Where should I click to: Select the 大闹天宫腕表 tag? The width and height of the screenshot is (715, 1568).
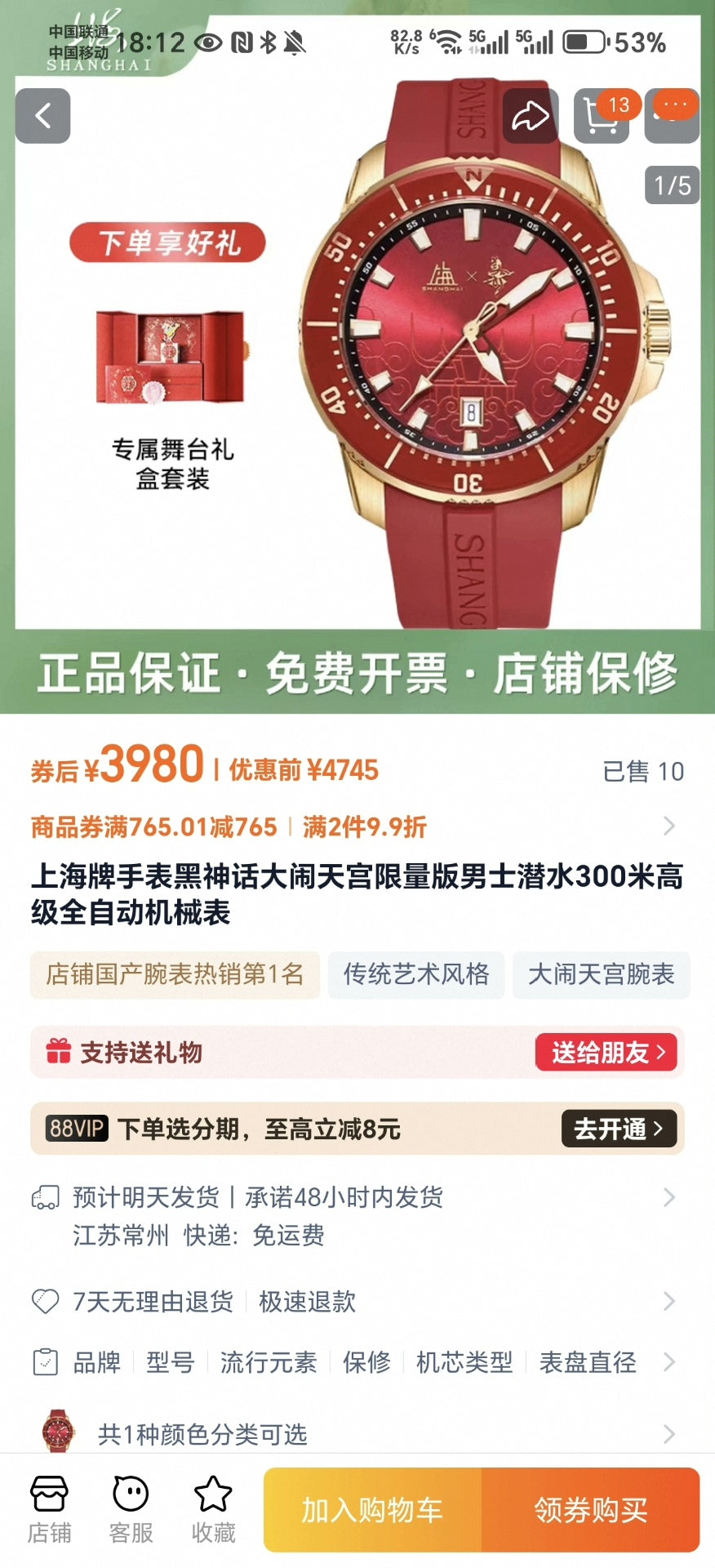(601, 974)
